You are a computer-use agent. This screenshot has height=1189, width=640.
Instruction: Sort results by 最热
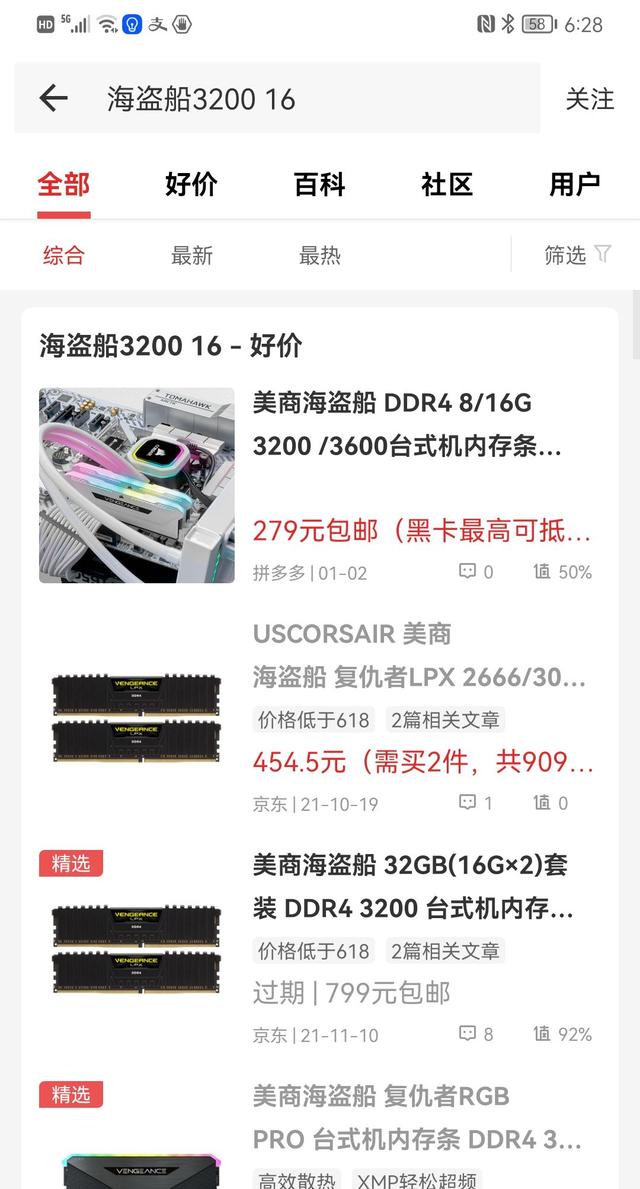pyautogui.click(x=319, y=256)
